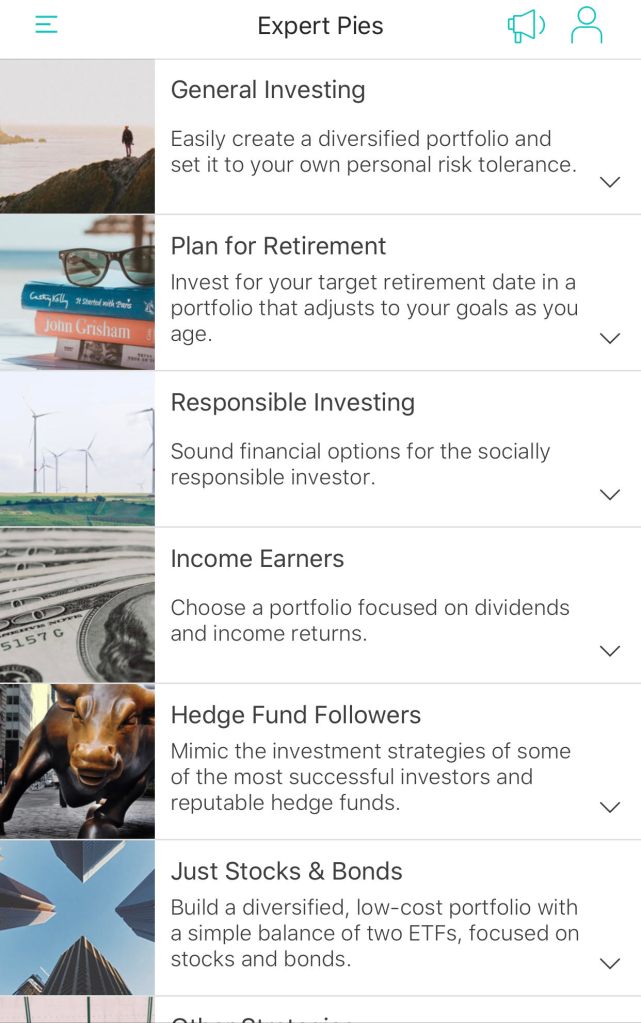Select the Plan for Retirement row
Image resolution: width=641 pixels, height=1023 pixels.
[x=278, y=246]
